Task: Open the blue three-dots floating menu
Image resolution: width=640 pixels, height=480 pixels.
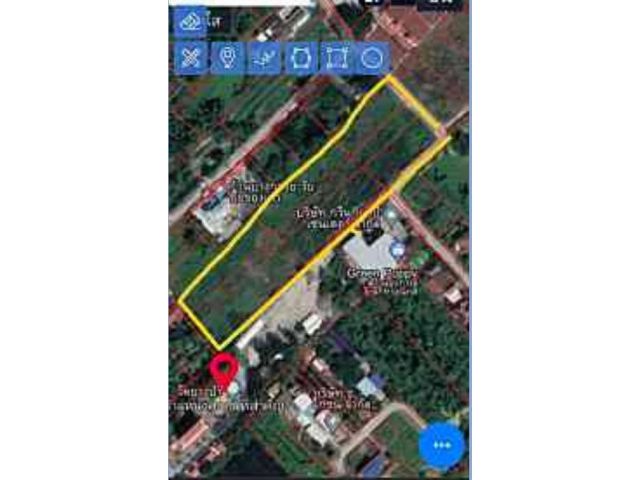Action: click(442, 445)
